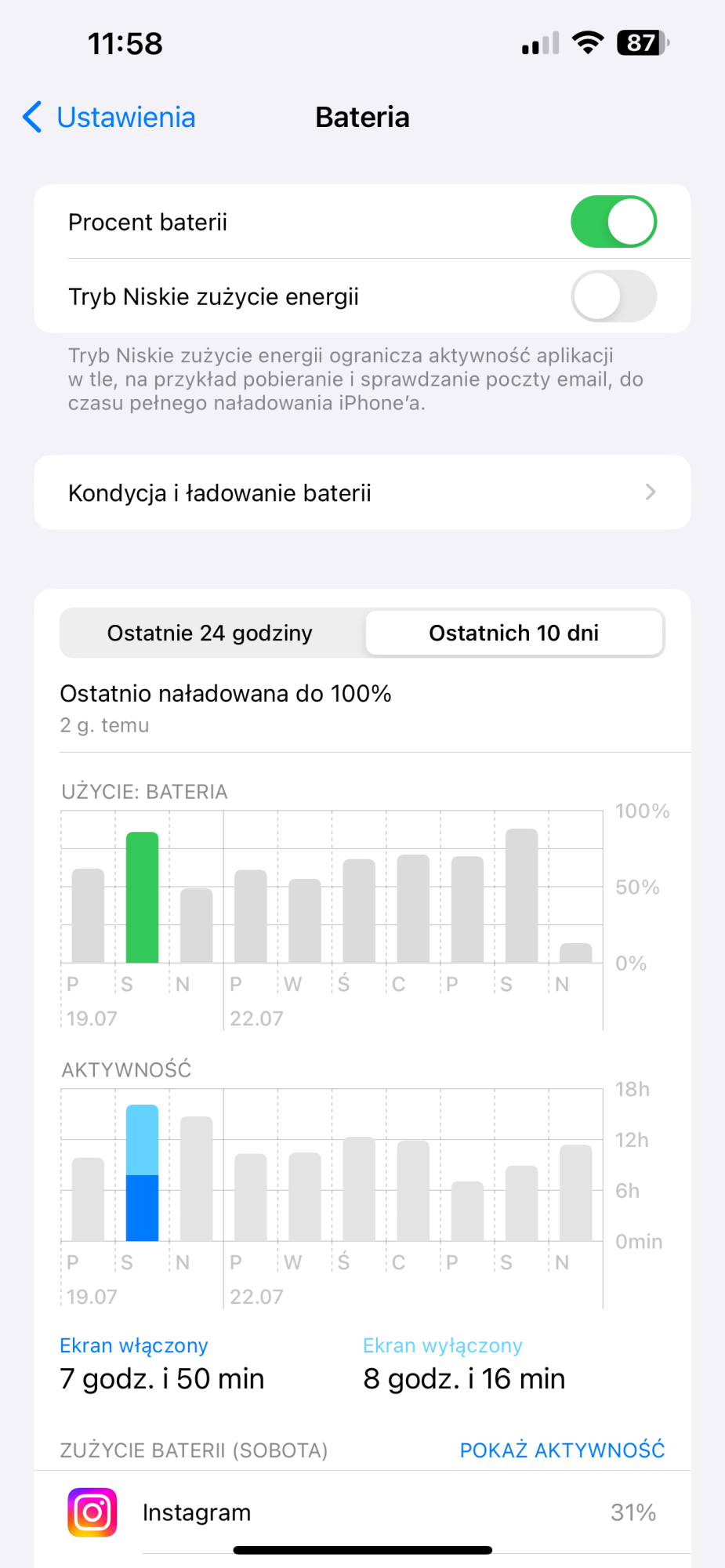Open Kondycja i ładowanie baterii
This screenshot has width=725, height=1568.
tap(362, 492)
